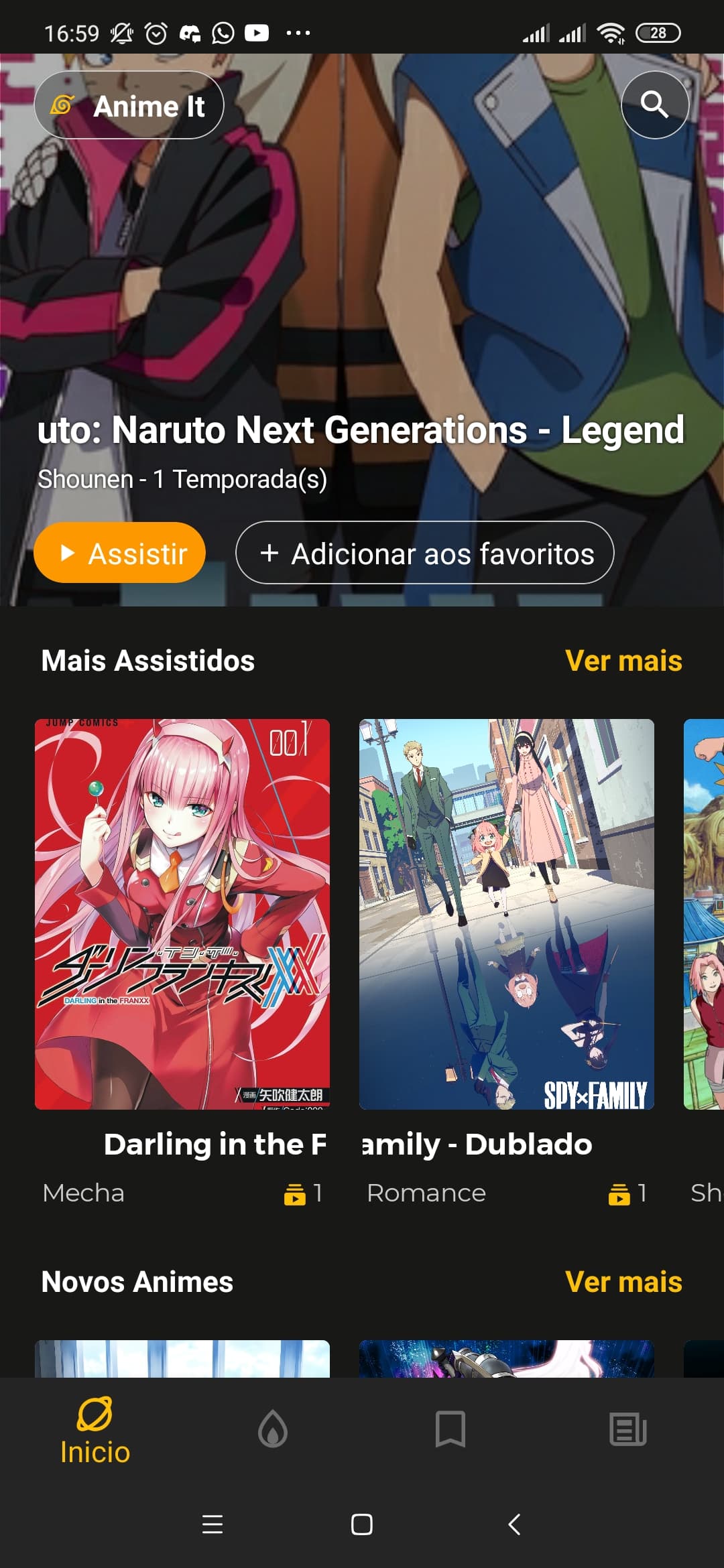This screenshot has height=1568, width=724.
Task: Switch to the Inicio tab
Action: click(95, 1431)
